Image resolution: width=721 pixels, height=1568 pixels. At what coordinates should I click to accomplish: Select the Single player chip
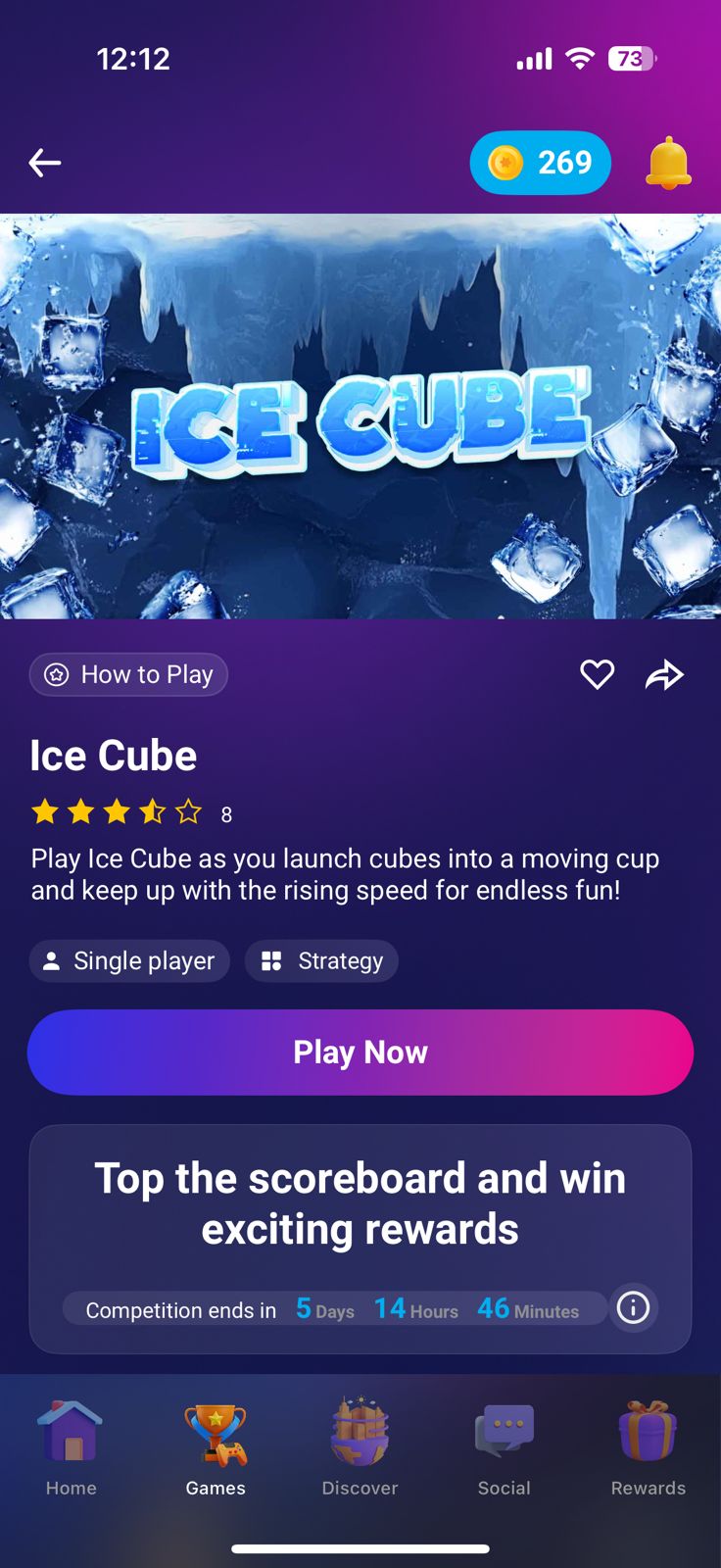(129, 960)
